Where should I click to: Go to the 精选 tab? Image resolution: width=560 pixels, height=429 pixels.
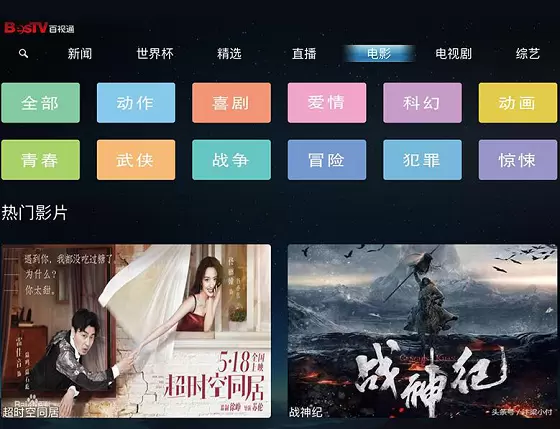tap(229, 54)
